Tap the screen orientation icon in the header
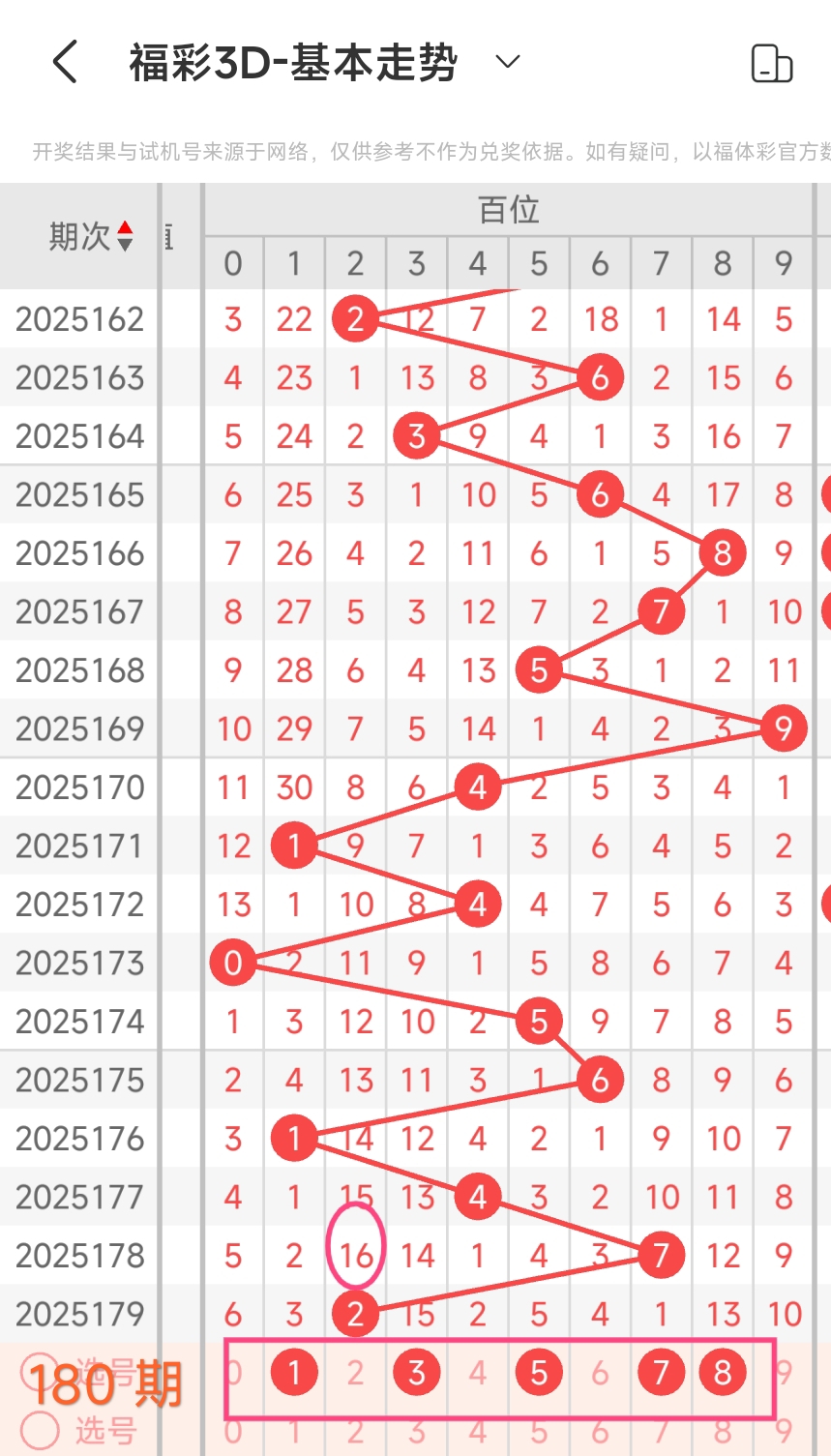Viewport: 831px width, 1456px height. coord(772,64)
